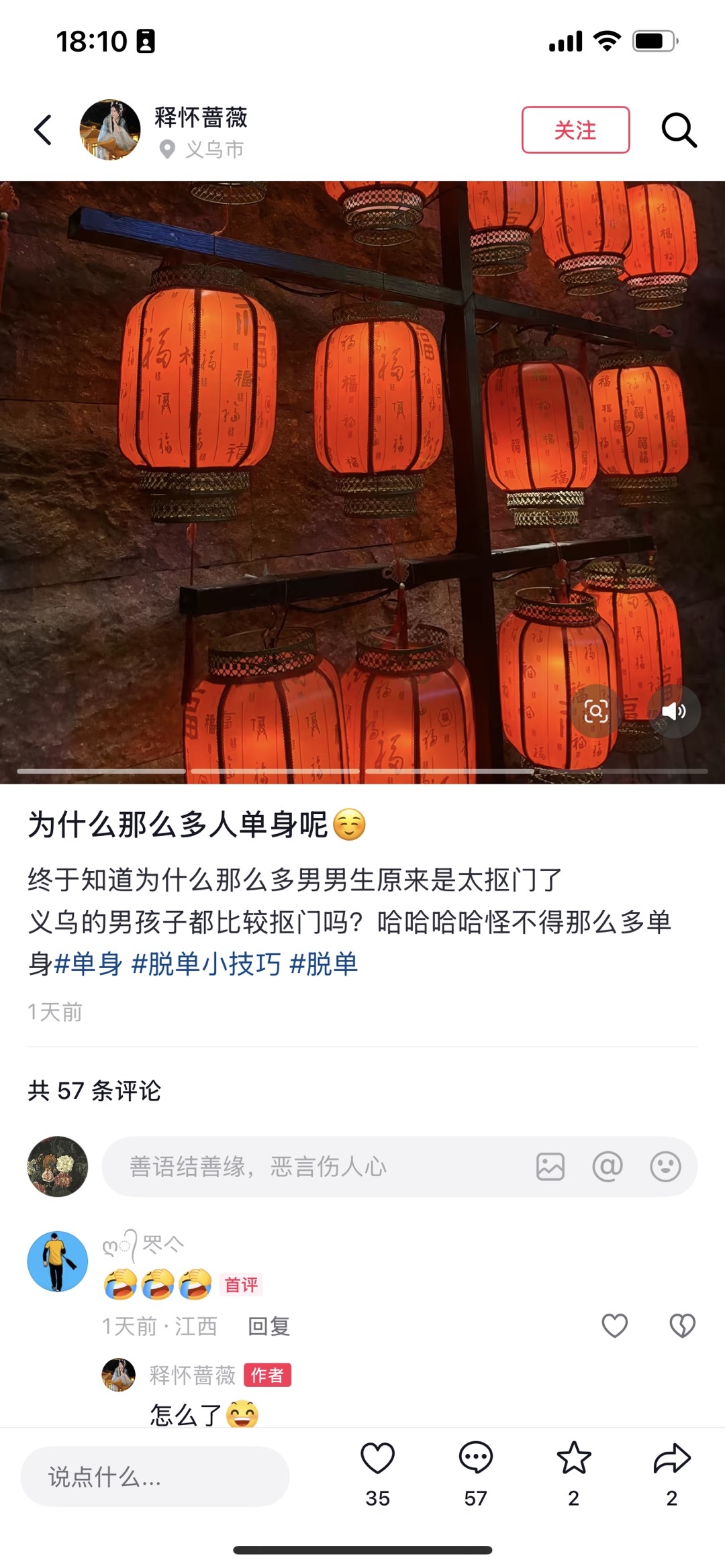This screenshot has height=1568, width=725.
Task: Open search with the magnifier icon
Action: [679, 129]
